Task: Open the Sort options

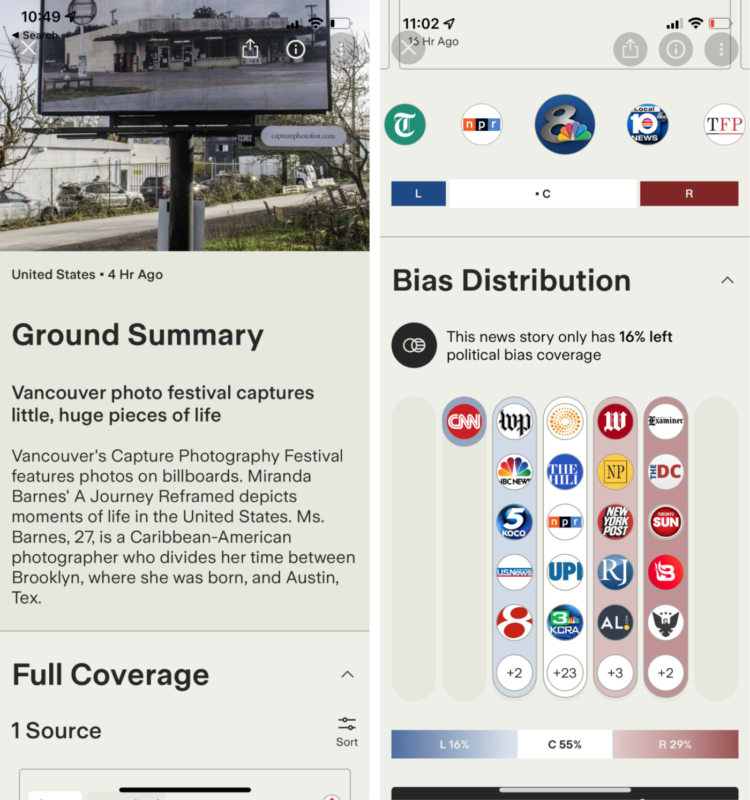Action: coord(347,731)
